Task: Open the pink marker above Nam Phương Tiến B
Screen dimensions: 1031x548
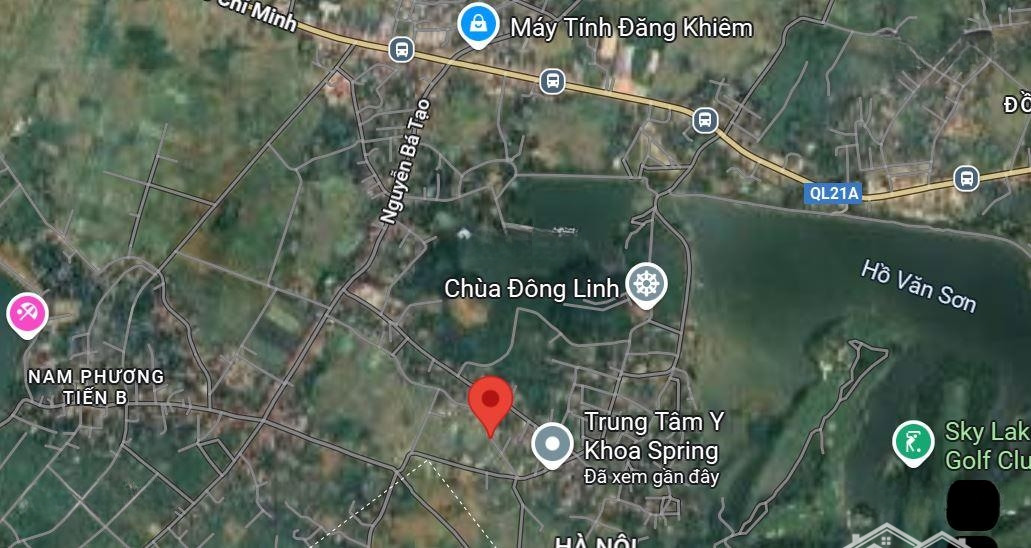Action: (x=27, y=314)
